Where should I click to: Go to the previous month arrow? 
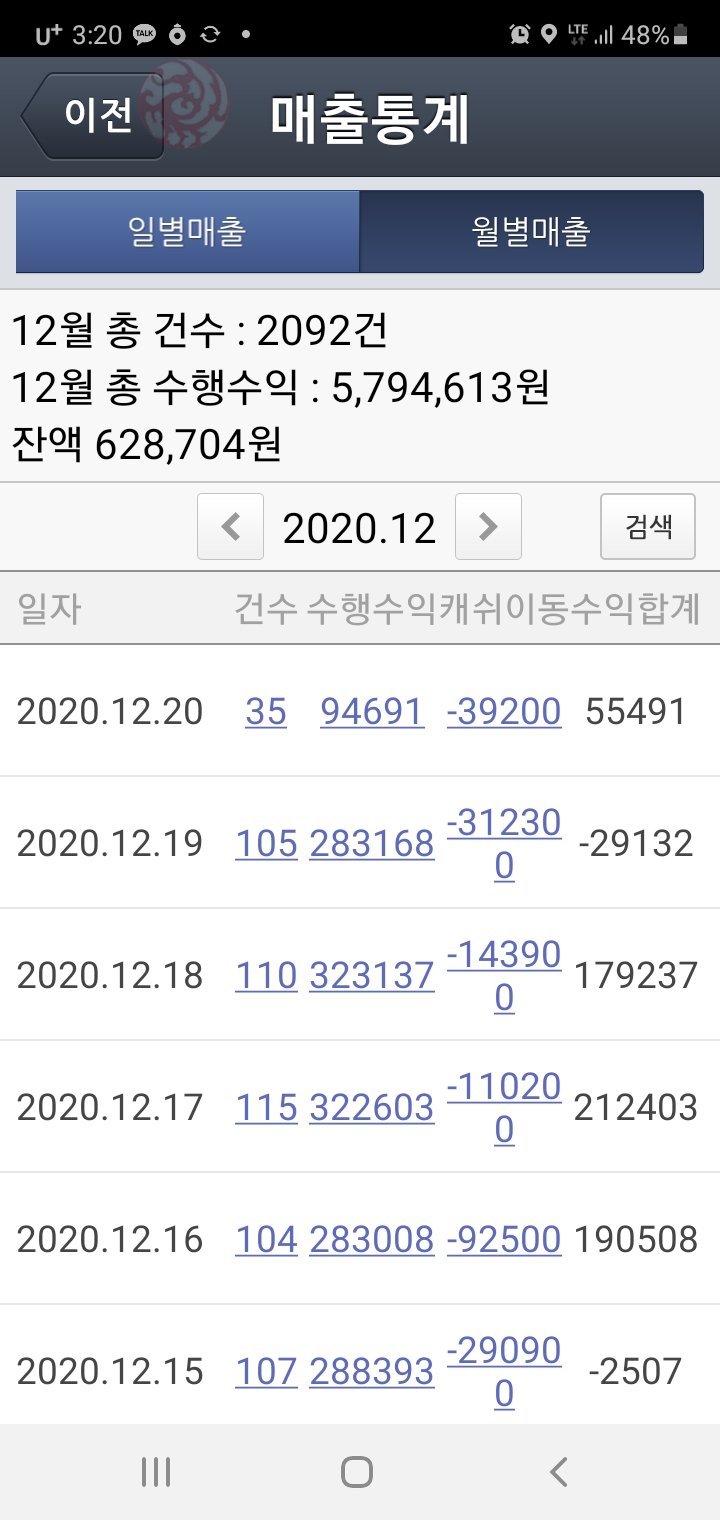[x=230, y=526]
